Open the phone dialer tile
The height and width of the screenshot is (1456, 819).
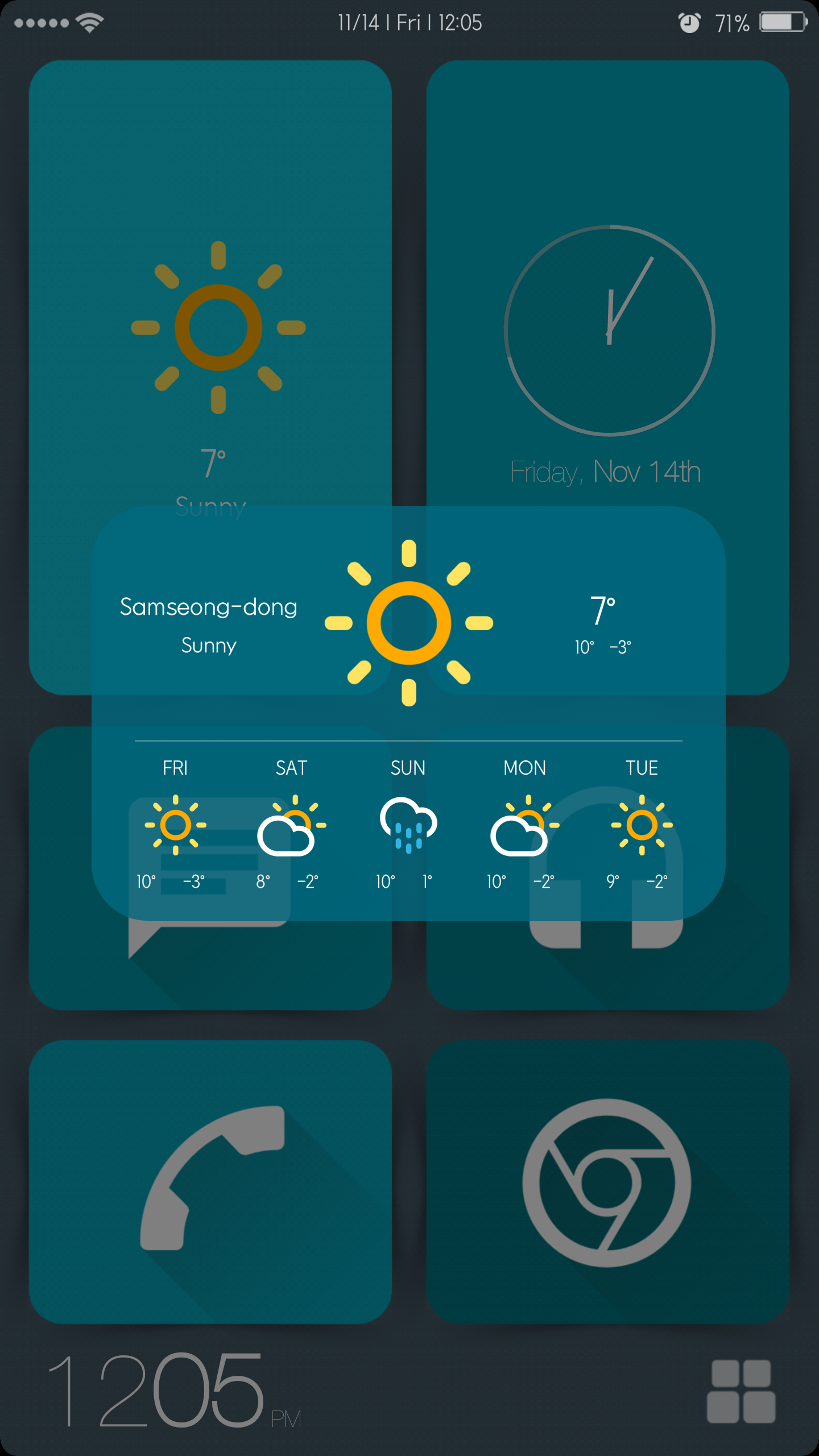pyautogui.click(x=210, y=1183)
